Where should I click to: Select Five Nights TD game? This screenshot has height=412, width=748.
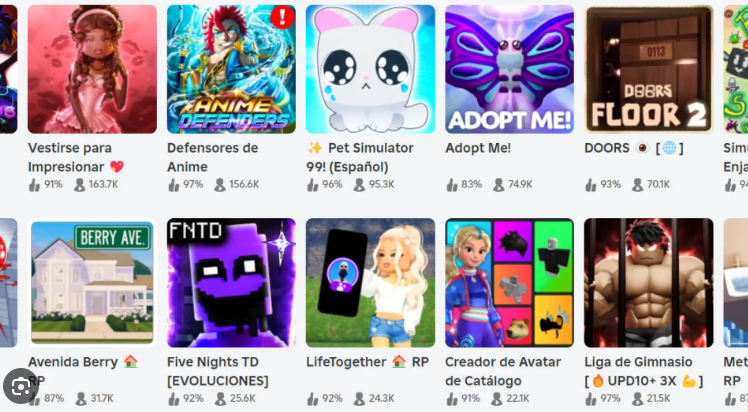231,283
